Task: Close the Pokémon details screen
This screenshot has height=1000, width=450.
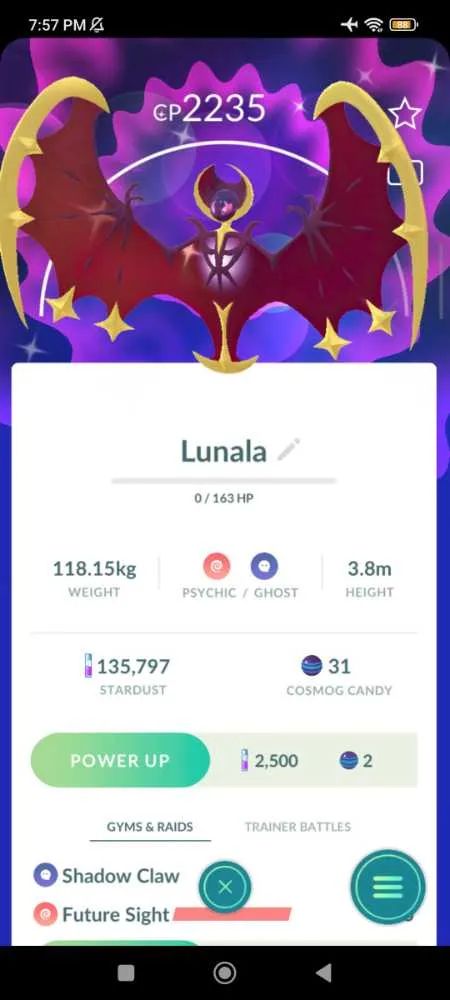Action: [225, 887]
